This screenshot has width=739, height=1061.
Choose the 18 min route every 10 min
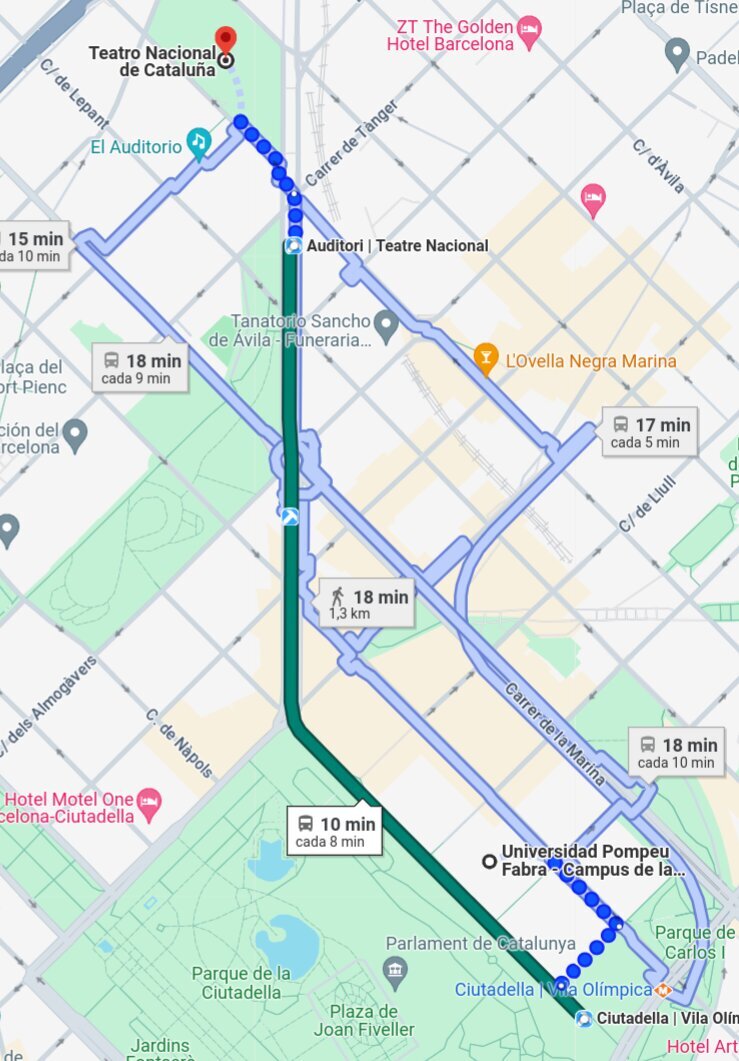pos(677,752)
